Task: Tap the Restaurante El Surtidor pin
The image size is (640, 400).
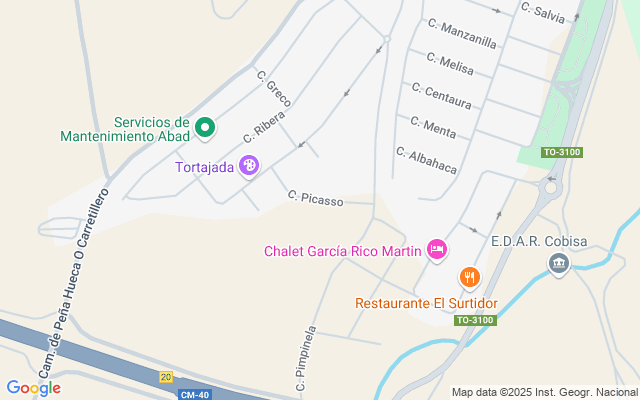Action: point(469,277)
